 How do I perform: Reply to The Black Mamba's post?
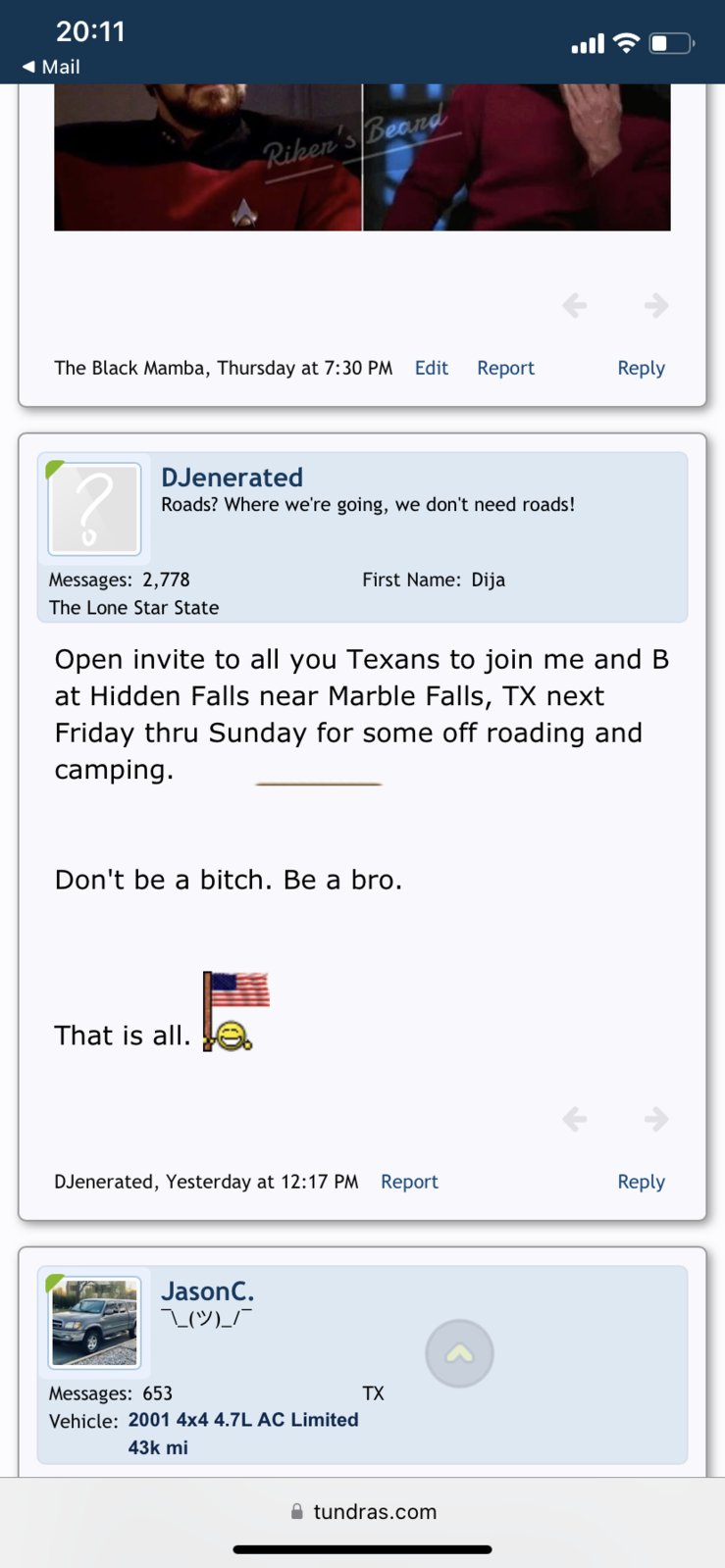641,368
